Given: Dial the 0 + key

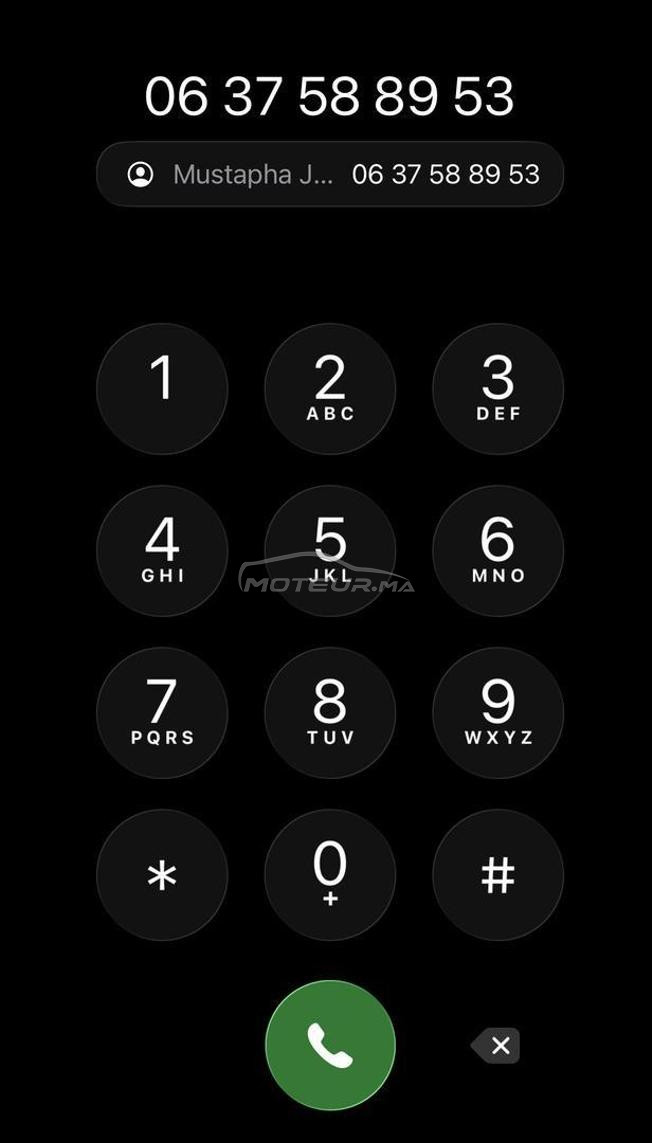Looking at the screenshot, I should point(330,875).
